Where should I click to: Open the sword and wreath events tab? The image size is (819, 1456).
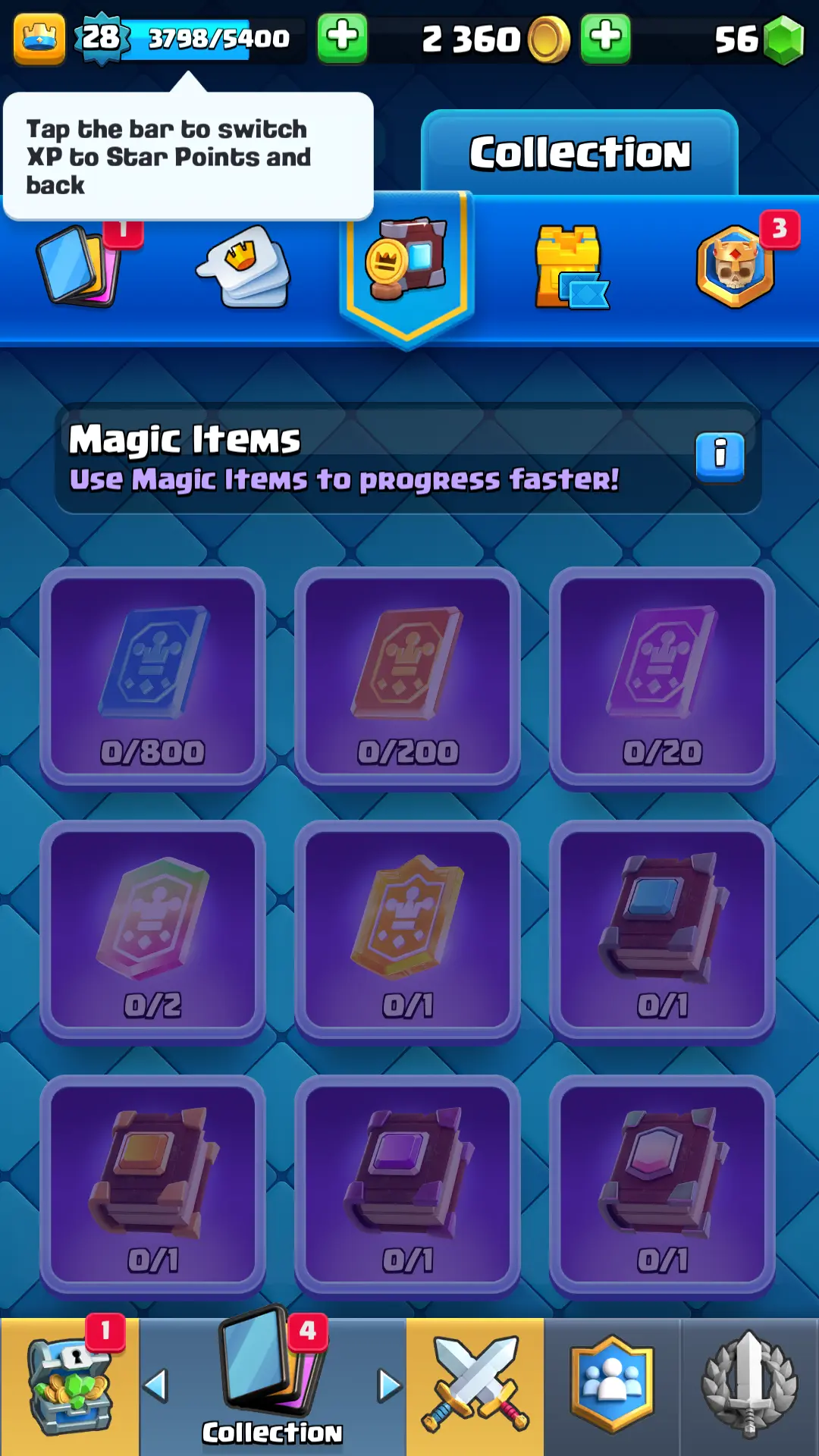click(749, 1386)
